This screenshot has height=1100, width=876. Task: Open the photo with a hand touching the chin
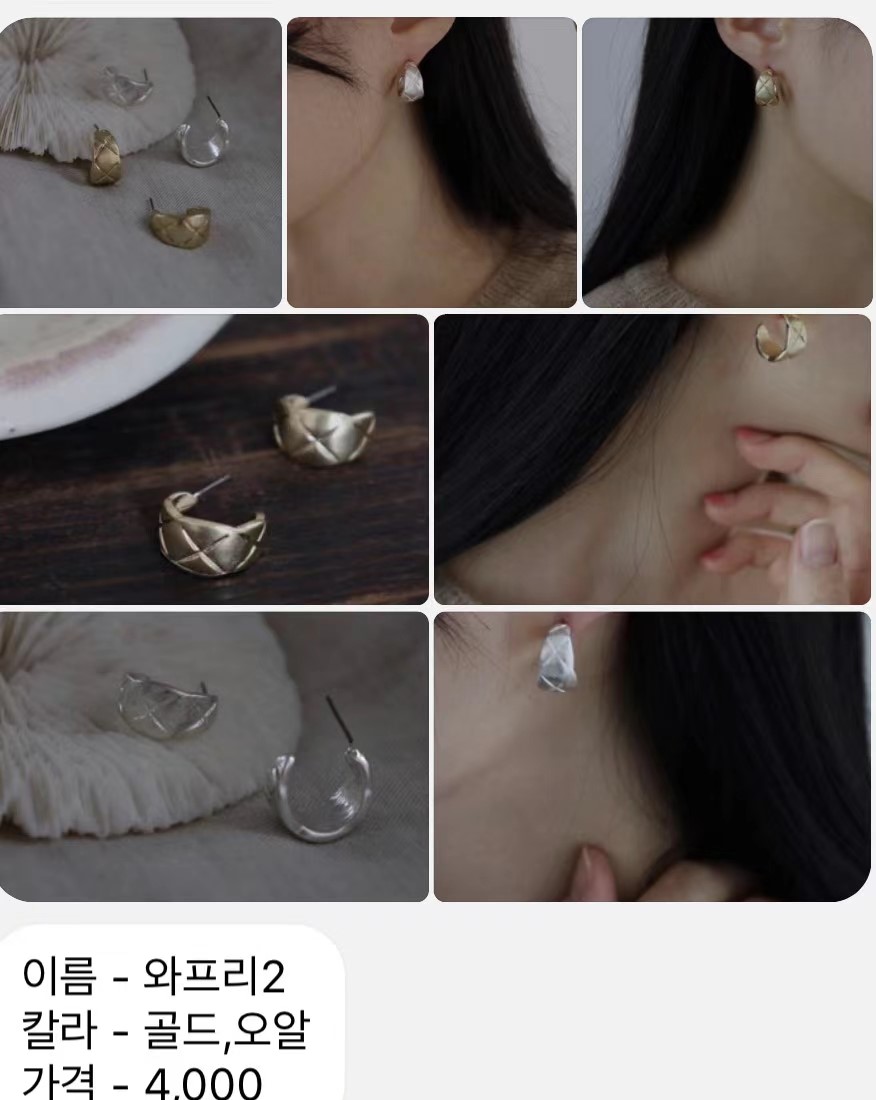(x=652, y=460)
